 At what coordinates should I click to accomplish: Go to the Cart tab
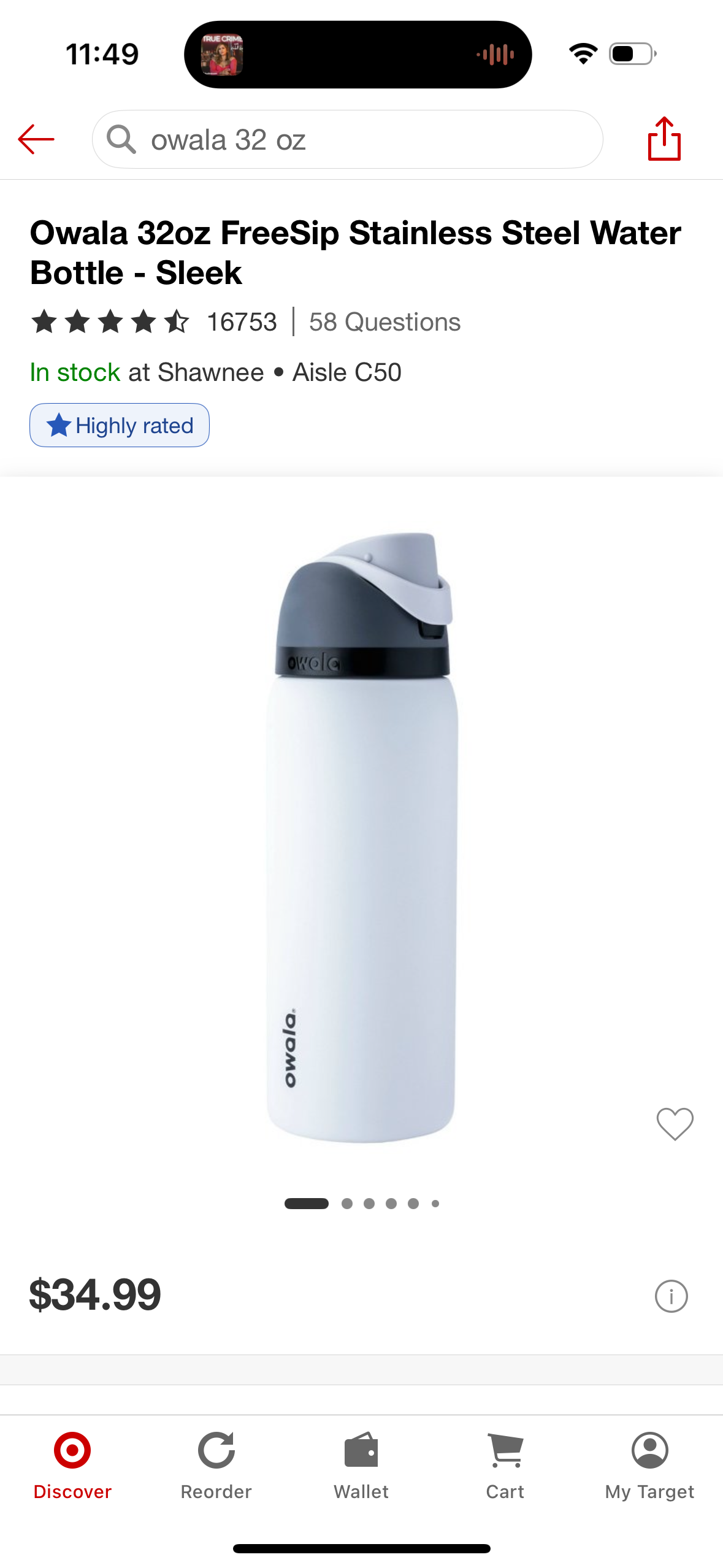click(505, 1466)
